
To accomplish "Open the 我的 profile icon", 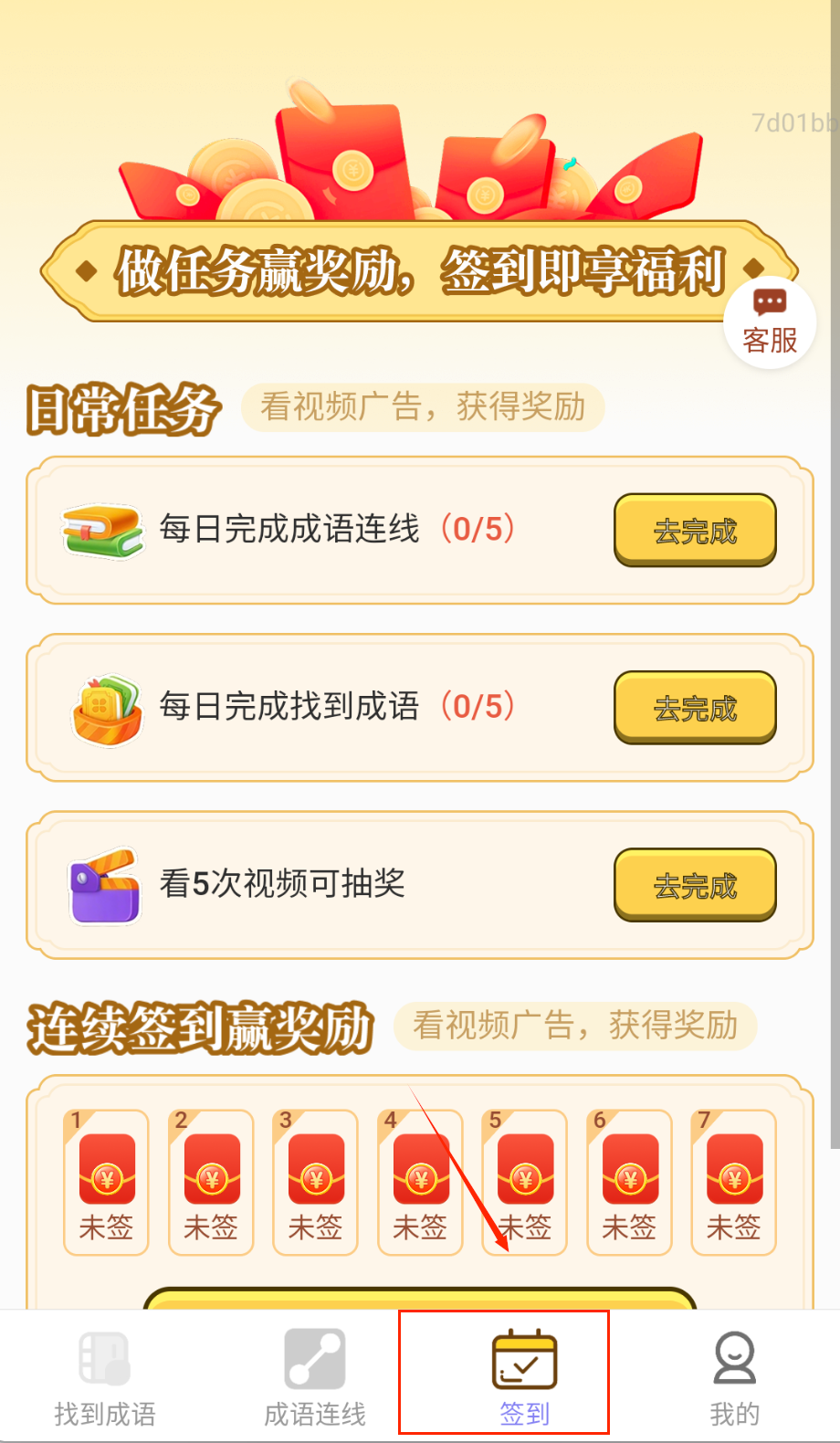I will click(734, 1356).
